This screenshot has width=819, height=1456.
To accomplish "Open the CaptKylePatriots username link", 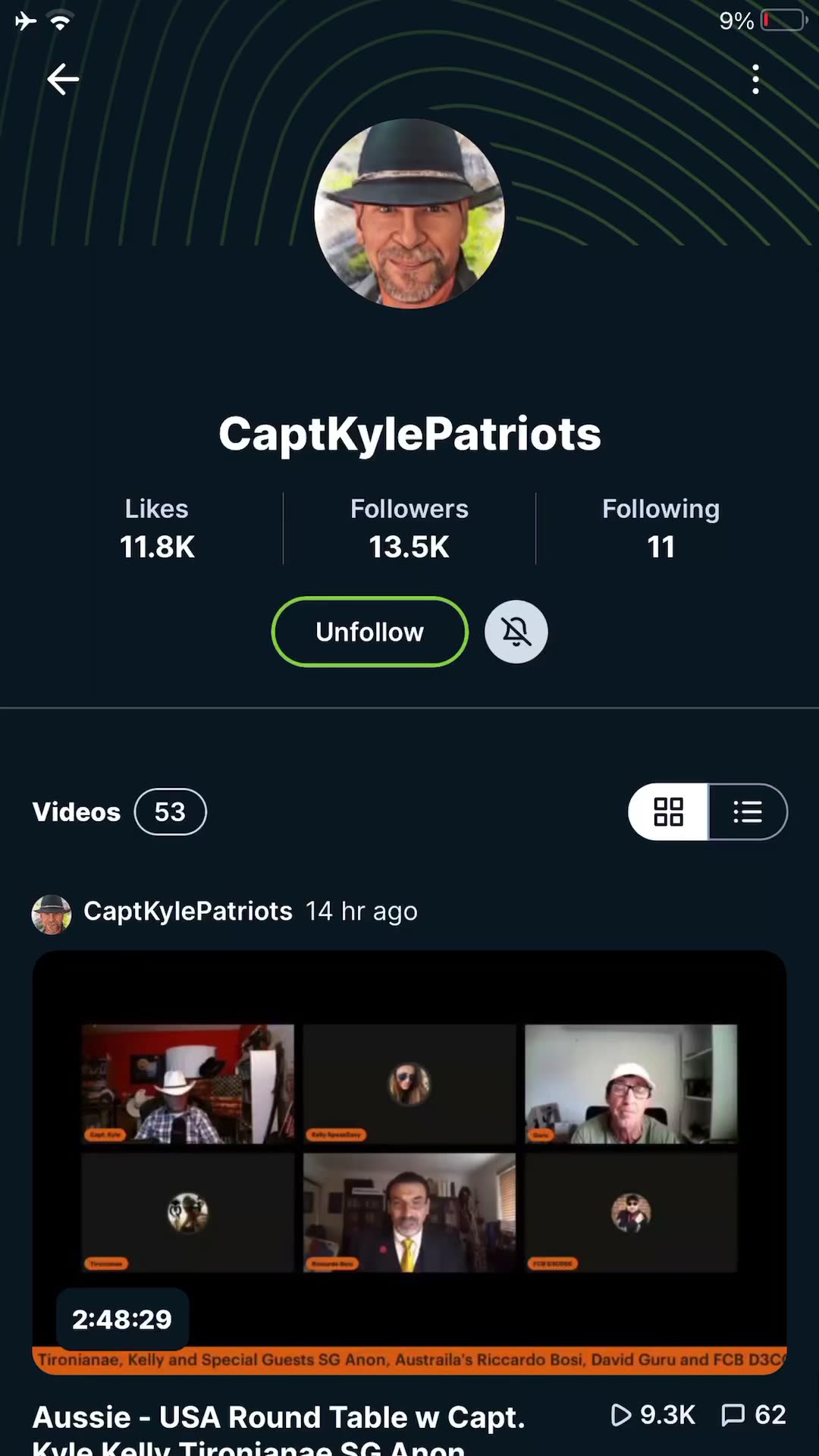I will (x=187, y=911).
